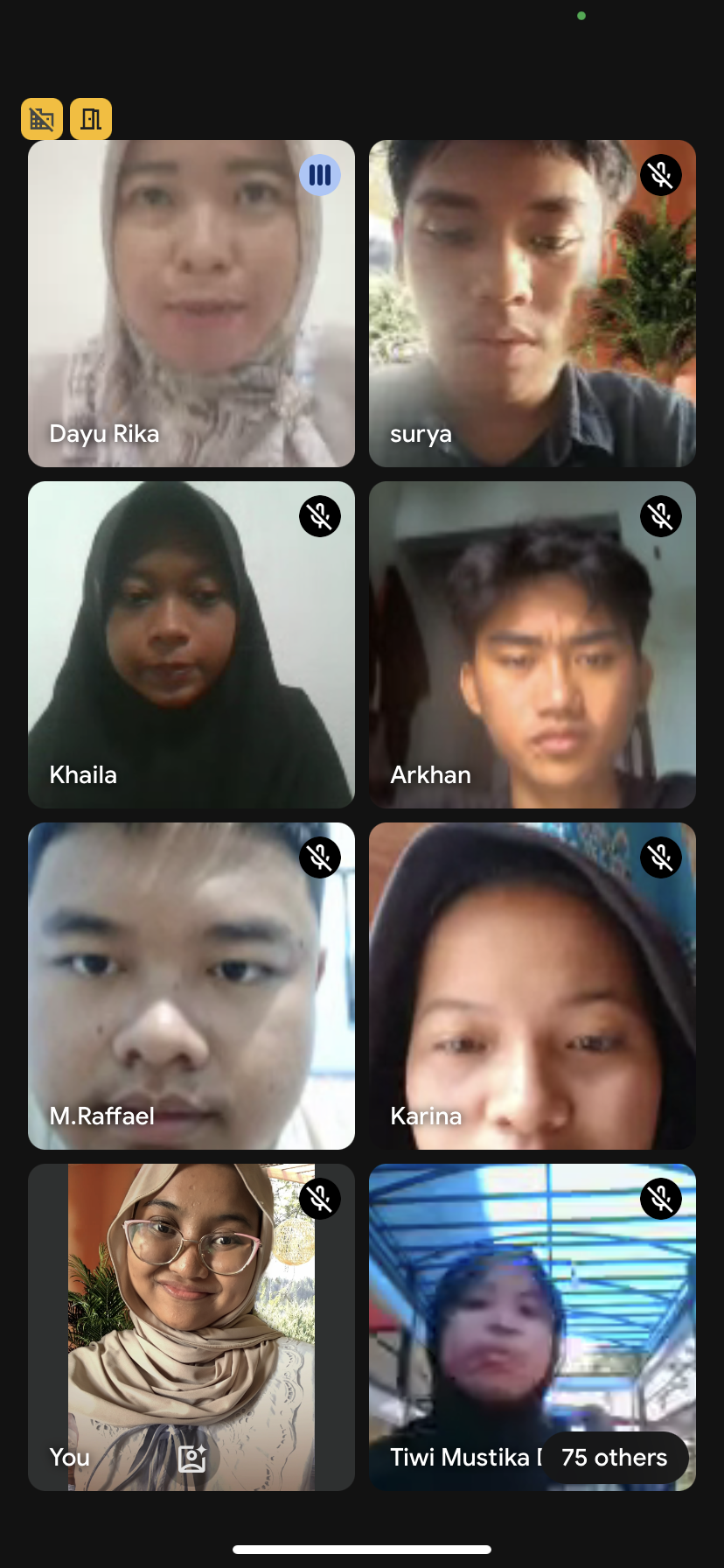
Task: Open background effects icon on your tile
Action: 191,1458
